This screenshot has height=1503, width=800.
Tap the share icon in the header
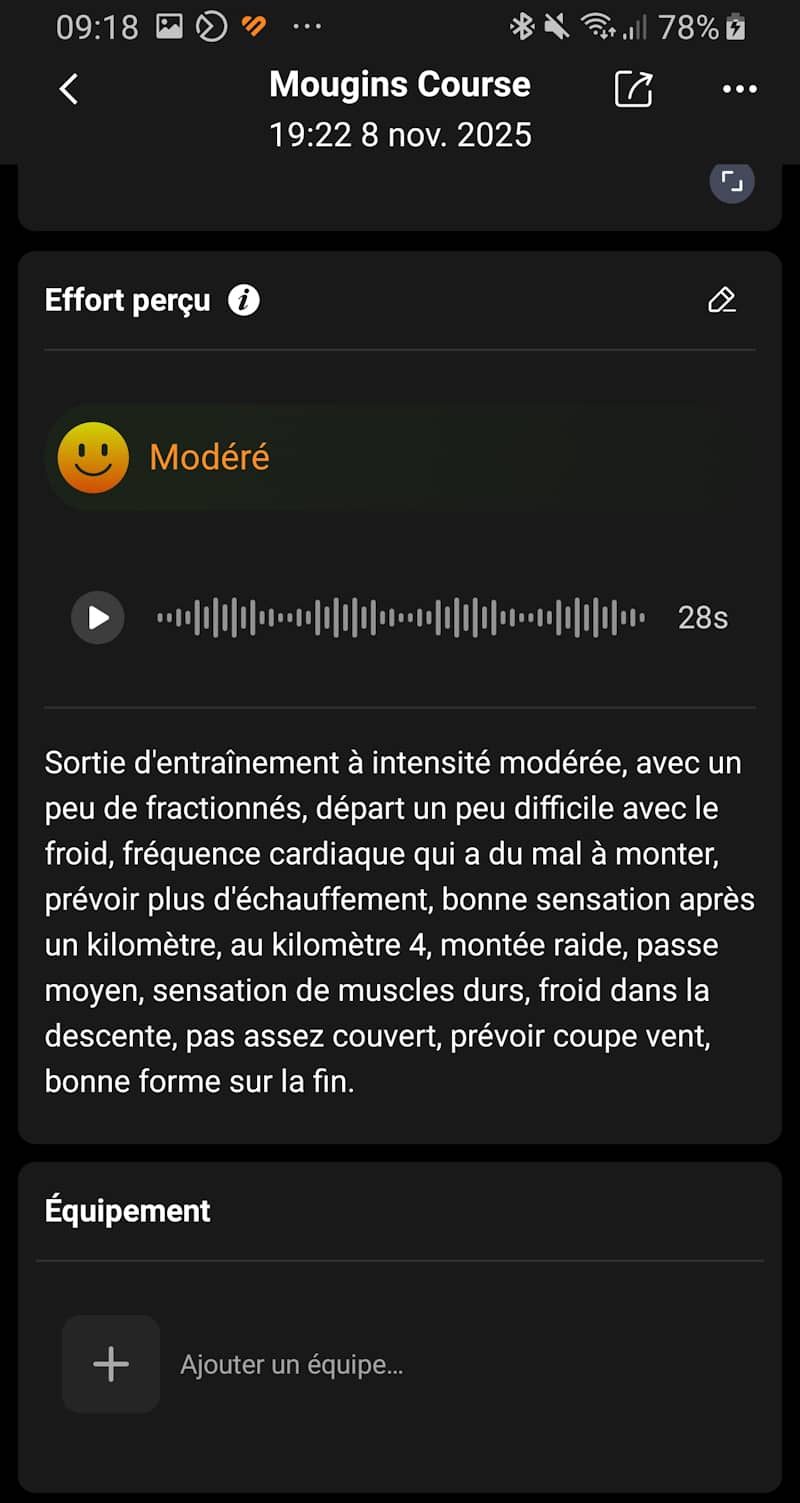click(x=632, y=89)
